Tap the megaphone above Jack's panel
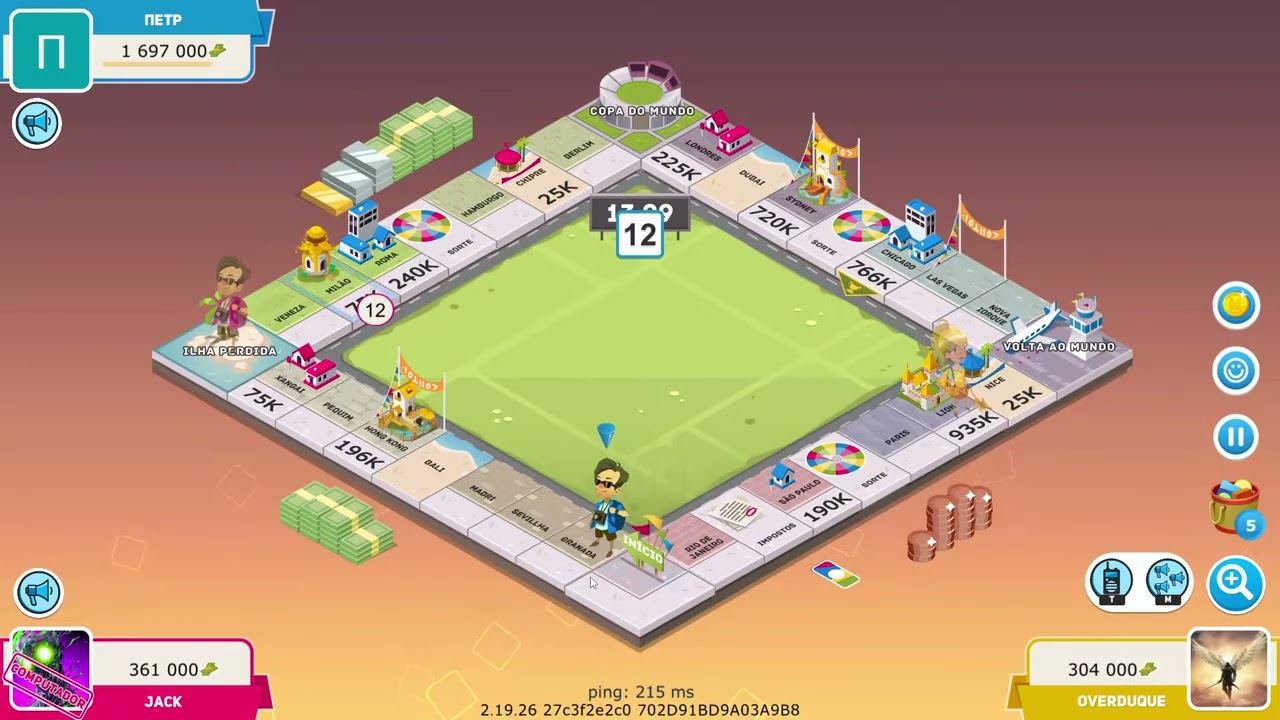1280x720 pixels. [39, 591]
